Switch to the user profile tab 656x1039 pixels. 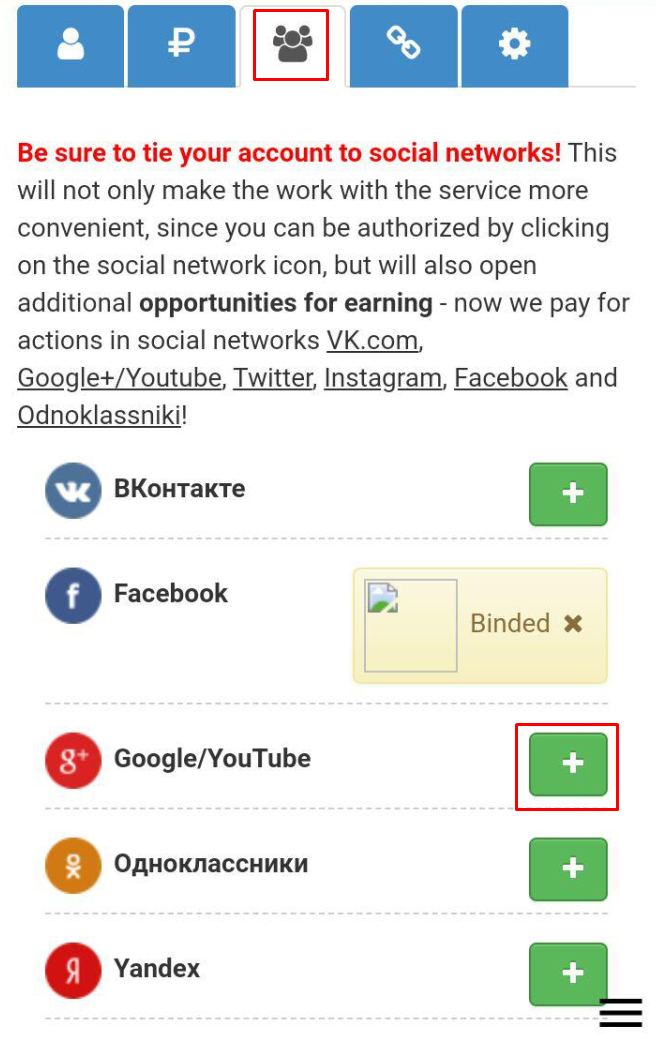pos(71,45)
